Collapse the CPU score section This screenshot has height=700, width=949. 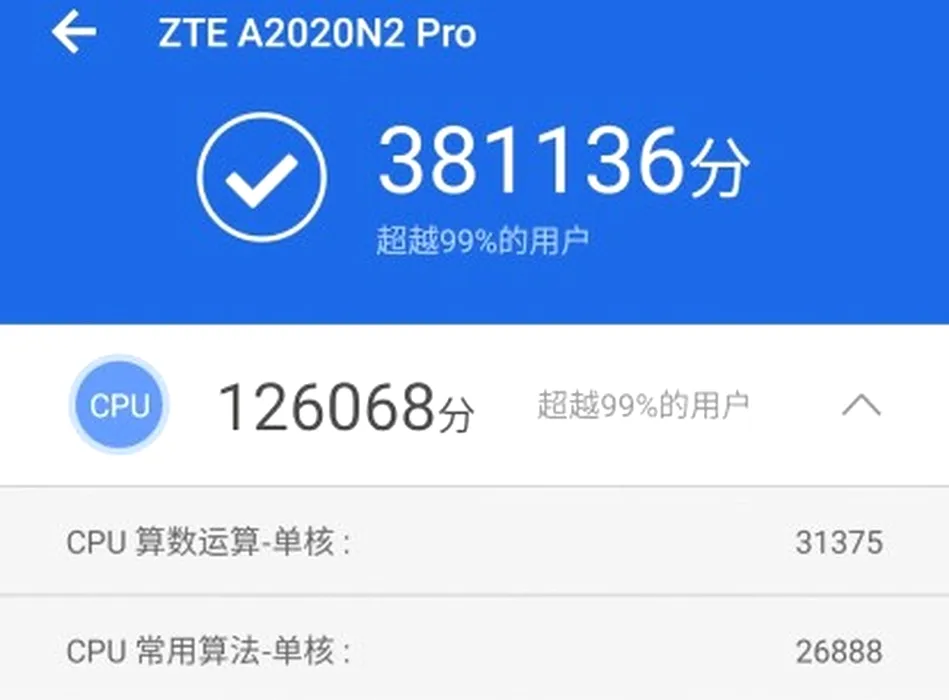(x=861, y=405)
